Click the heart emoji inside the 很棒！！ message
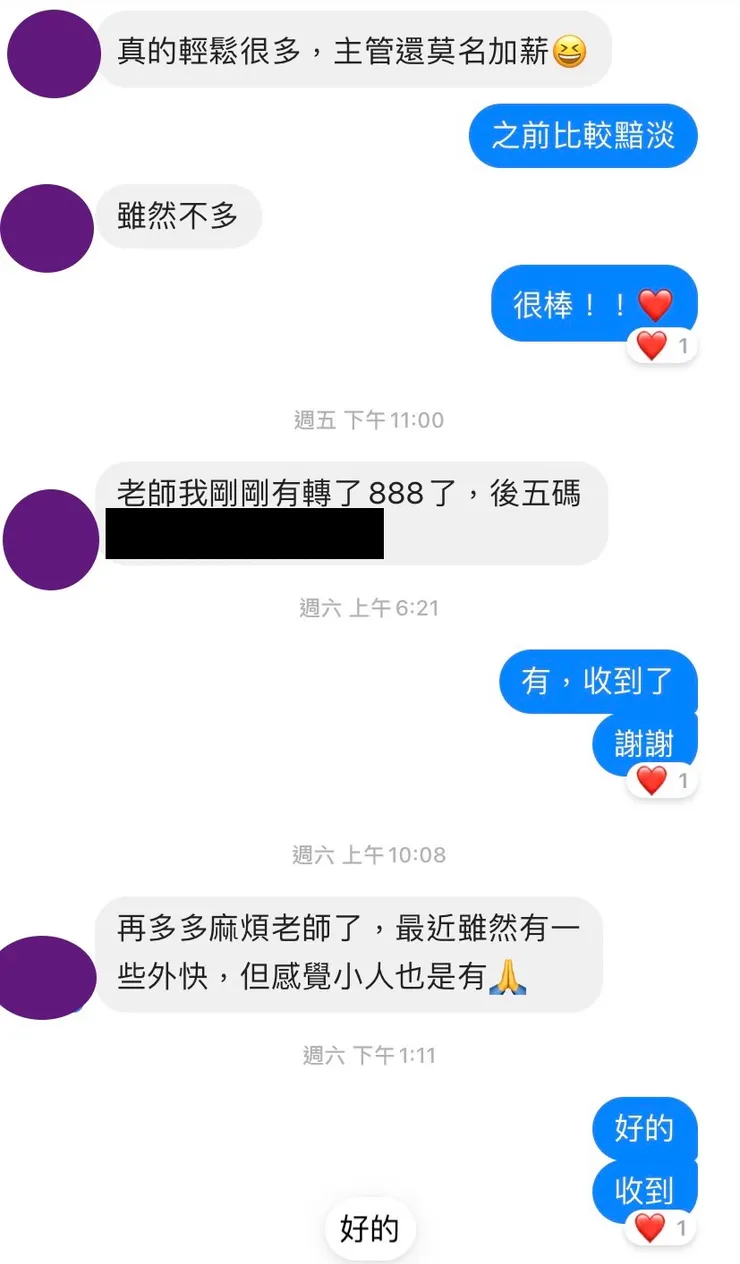Image resolution: width=740 pixels, height=1264 pixels. click(656, 303)
